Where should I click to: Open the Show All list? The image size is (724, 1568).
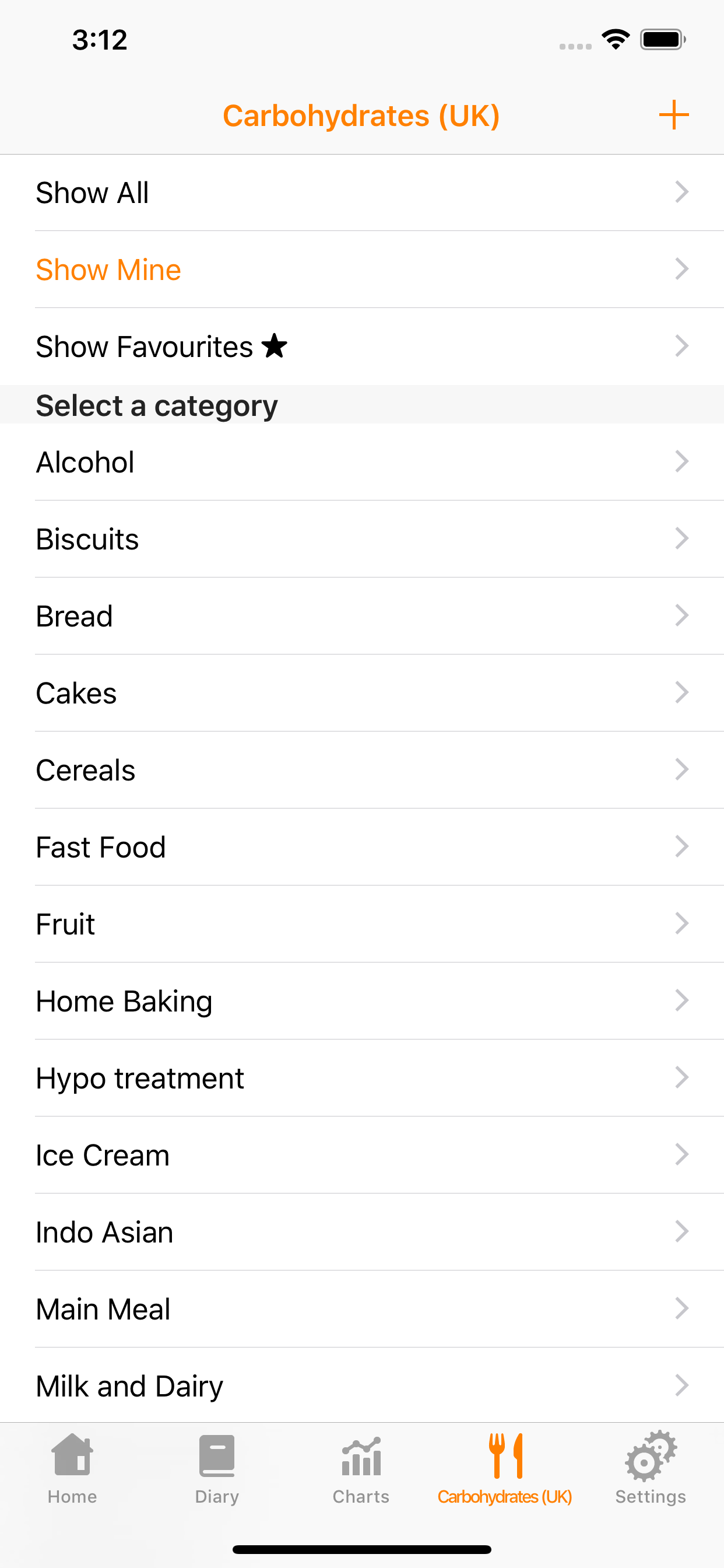(362, 192)
